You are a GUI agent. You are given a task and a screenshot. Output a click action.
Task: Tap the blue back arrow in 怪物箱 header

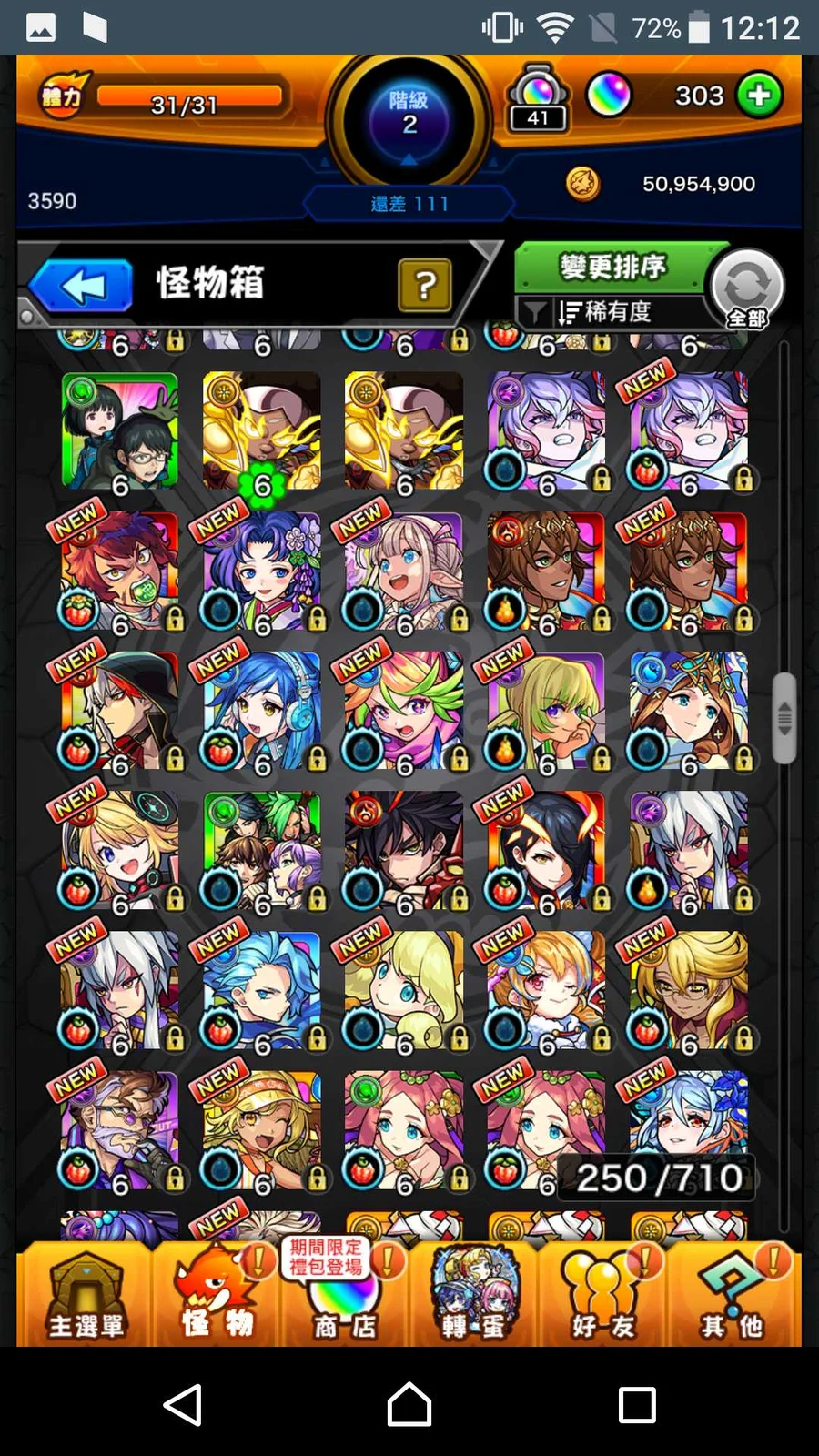point(82,286)
